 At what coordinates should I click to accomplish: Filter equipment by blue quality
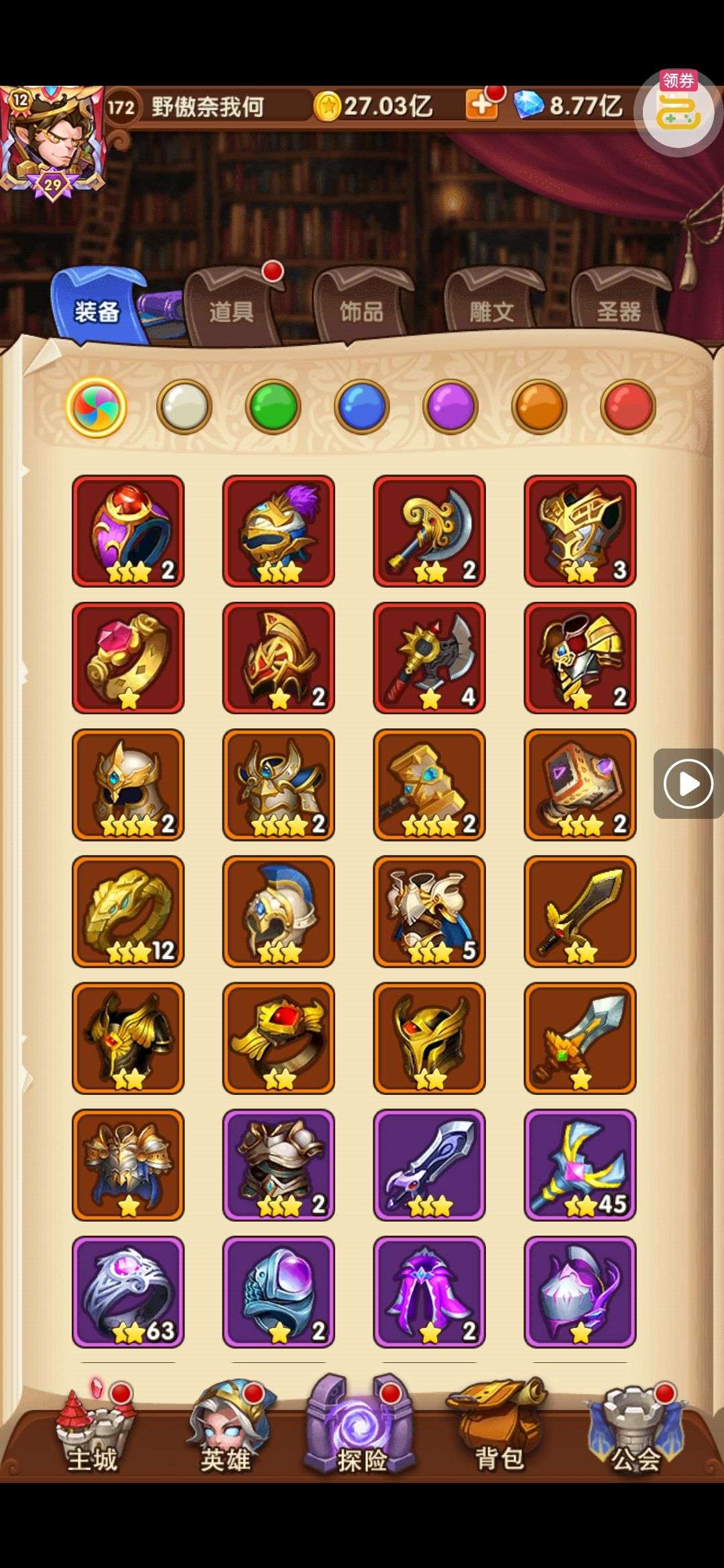[x=361, y=406]
